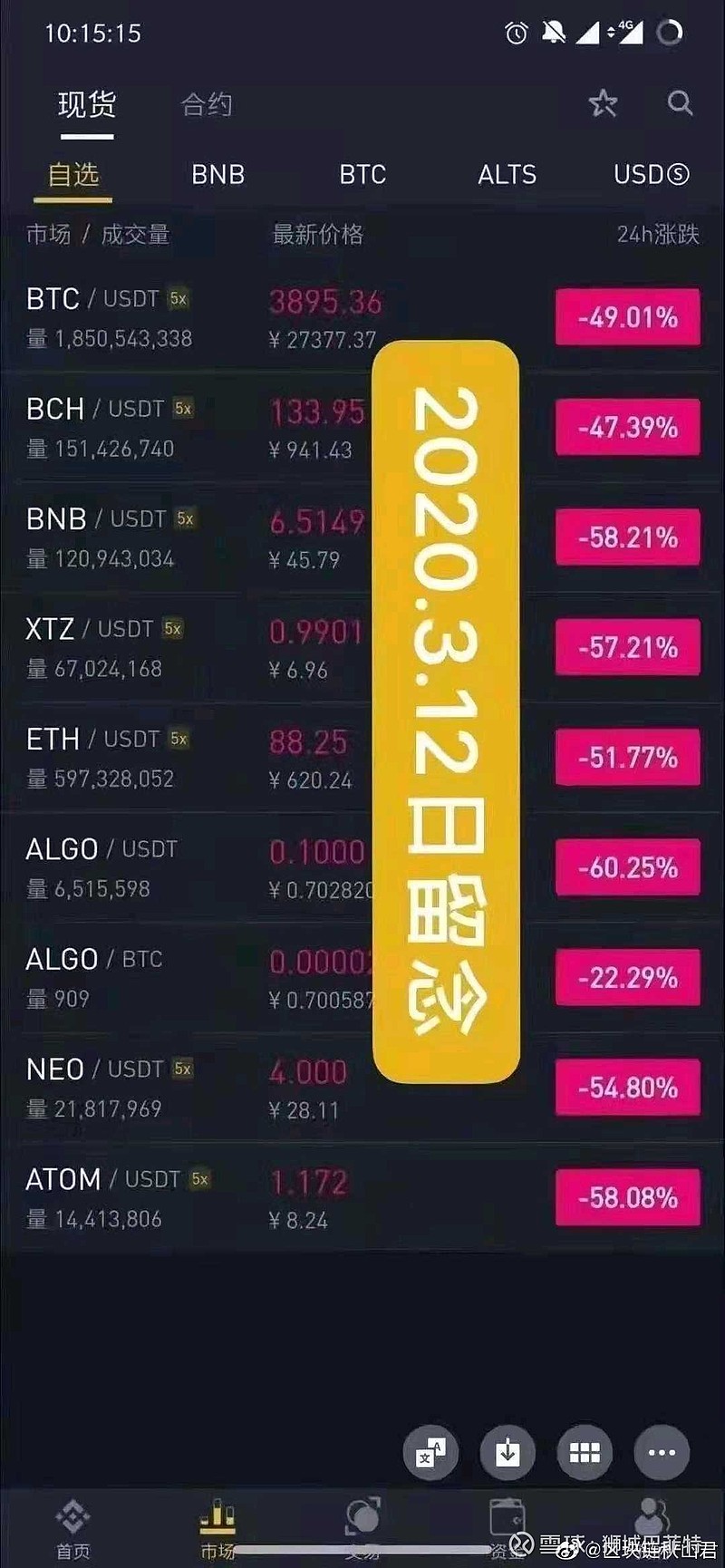Tap the download icon above the navigation bar

(x=507, y=1452)
